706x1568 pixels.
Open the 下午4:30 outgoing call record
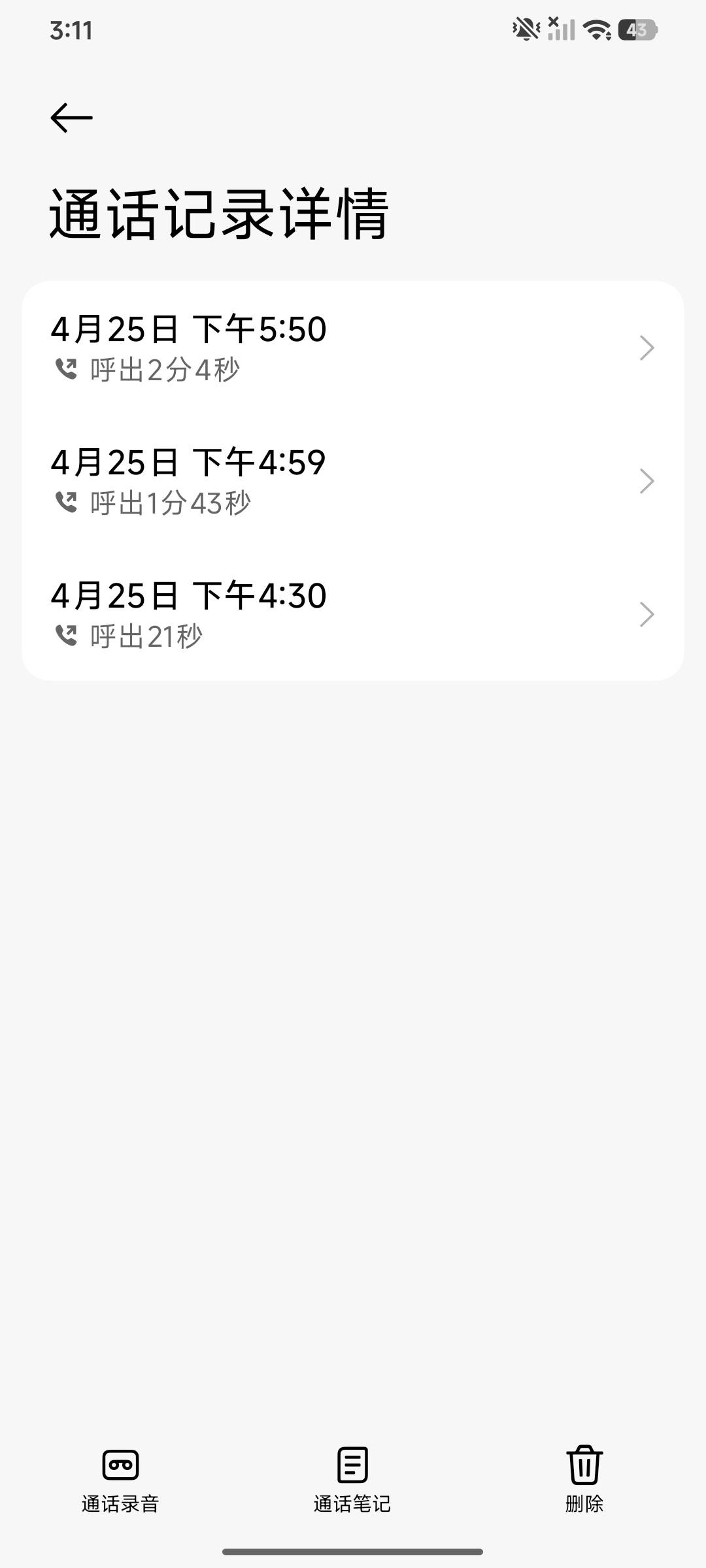point(353,614)
